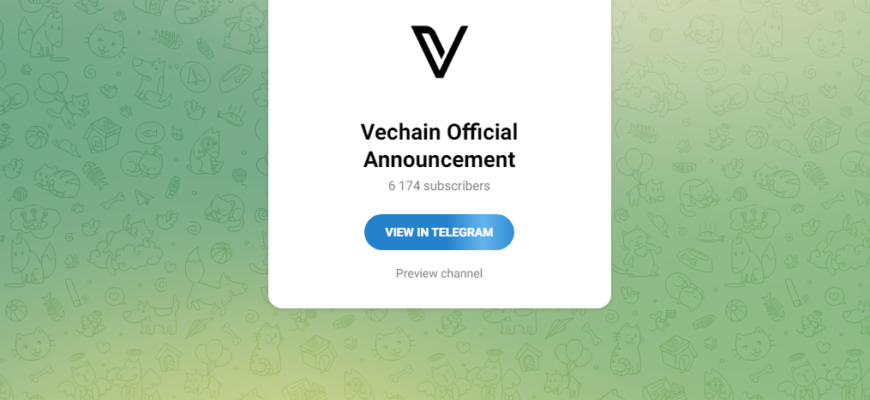Tap the View in Telegram button

[439, 232]
